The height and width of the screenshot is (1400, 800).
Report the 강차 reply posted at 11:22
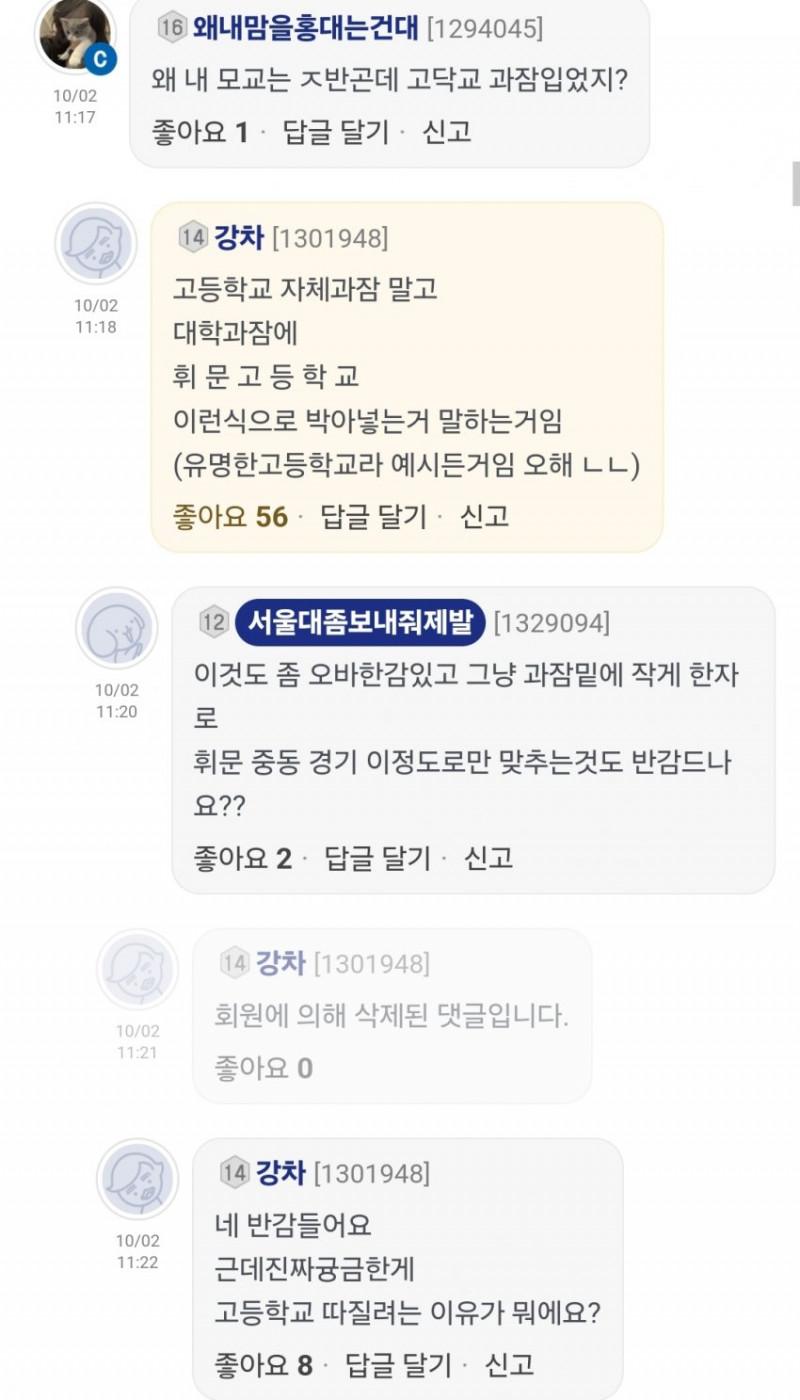(x=510, y=1364)
